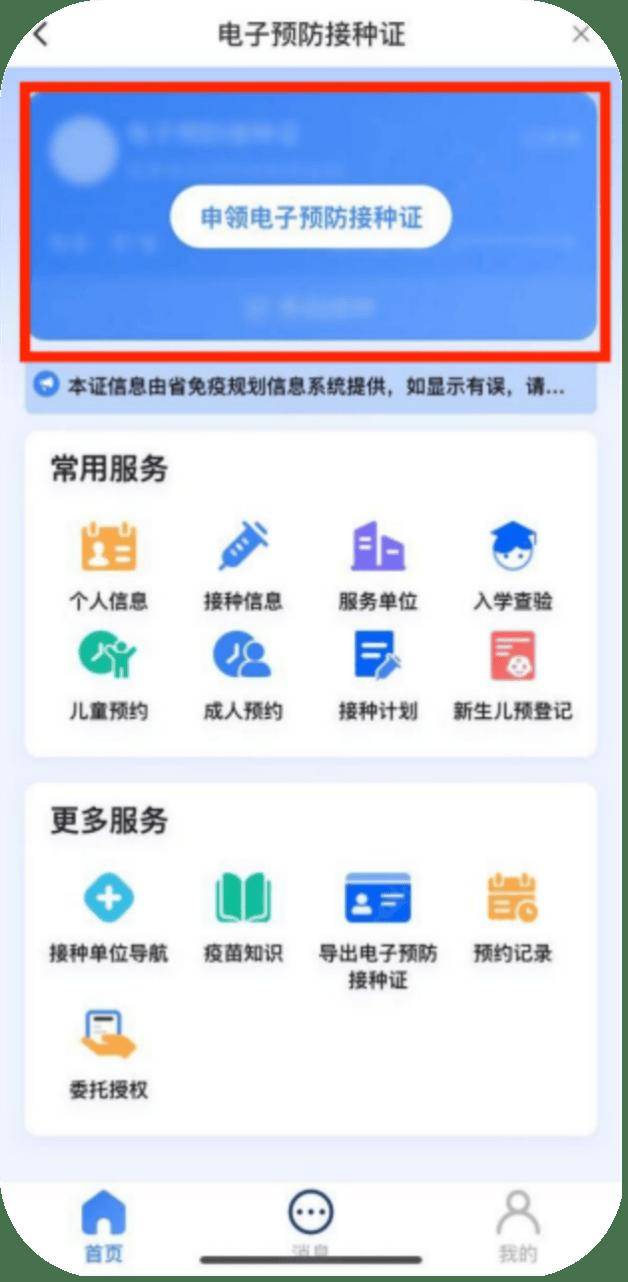This screenshot has height=1282, width=628.
Task: Open 新生儿预登记
Action: click(513, 674)
